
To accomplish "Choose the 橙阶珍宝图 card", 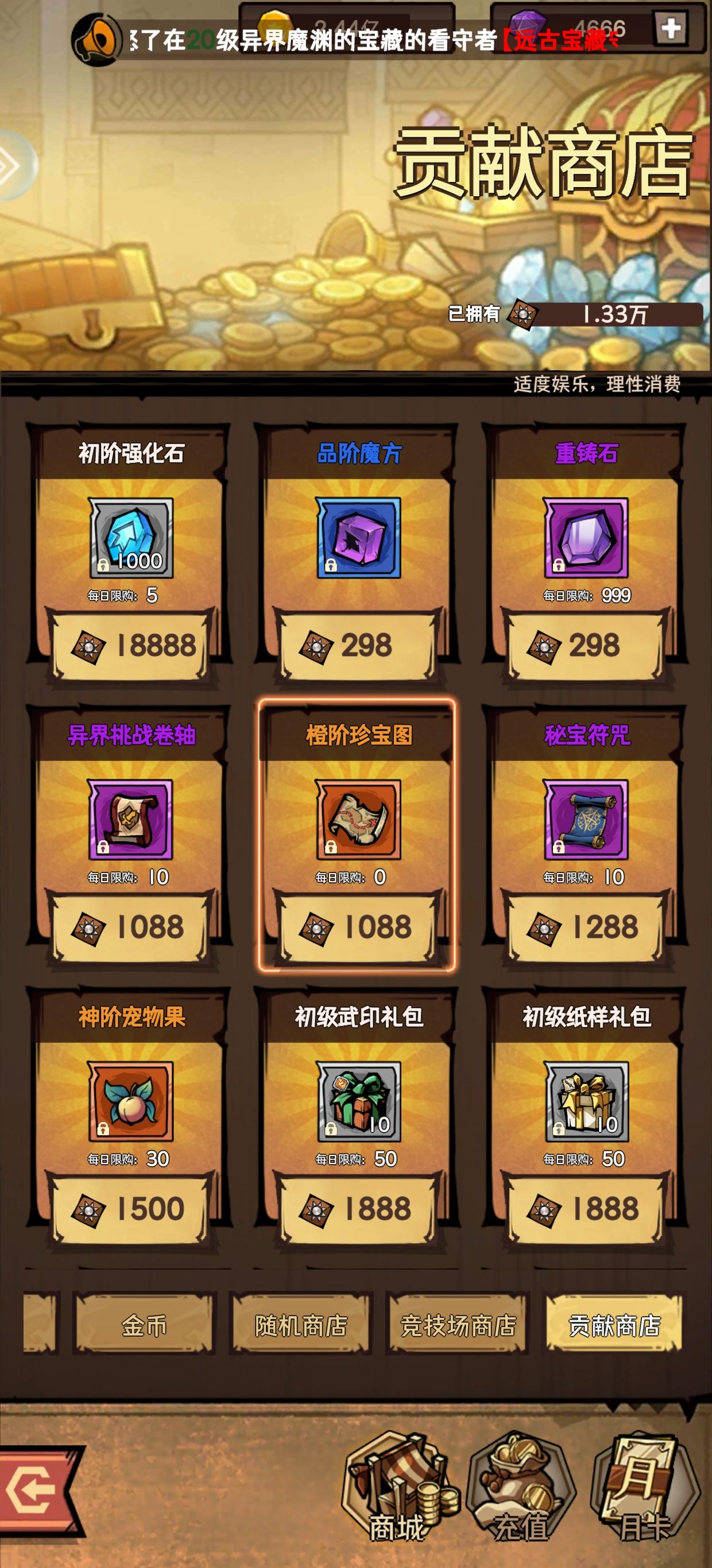I will (358, 820).
